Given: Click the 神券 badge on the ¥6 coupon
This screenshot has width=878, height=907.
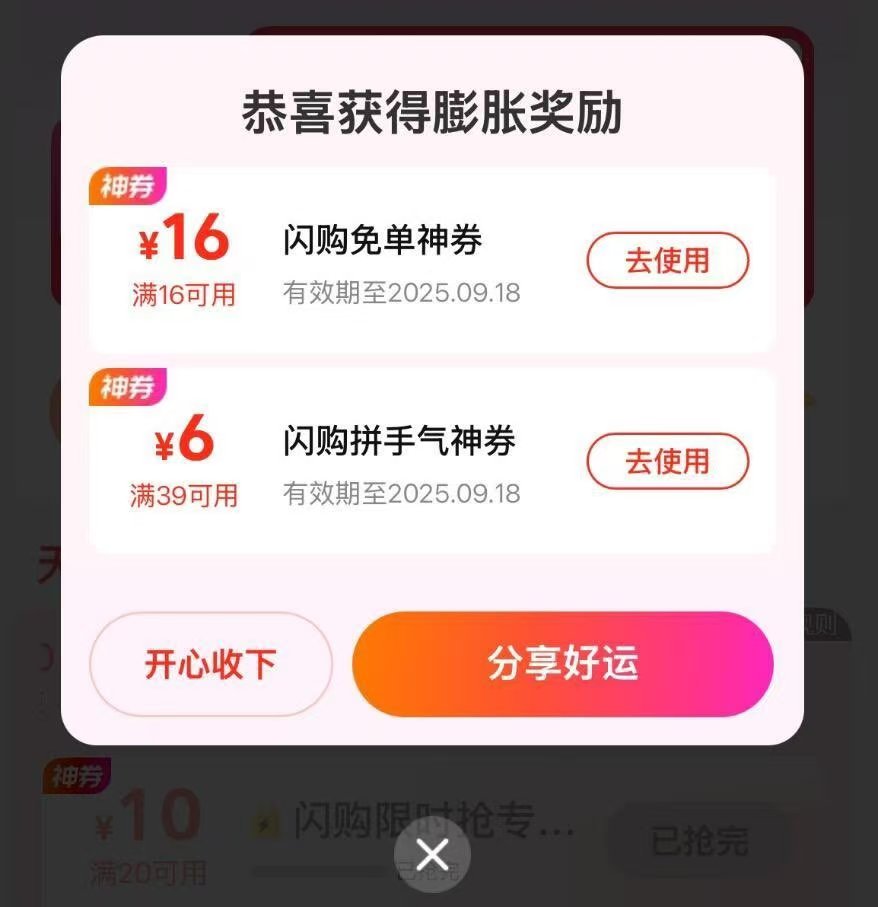Looking at the screenshot, I should [x=127, y=385].
